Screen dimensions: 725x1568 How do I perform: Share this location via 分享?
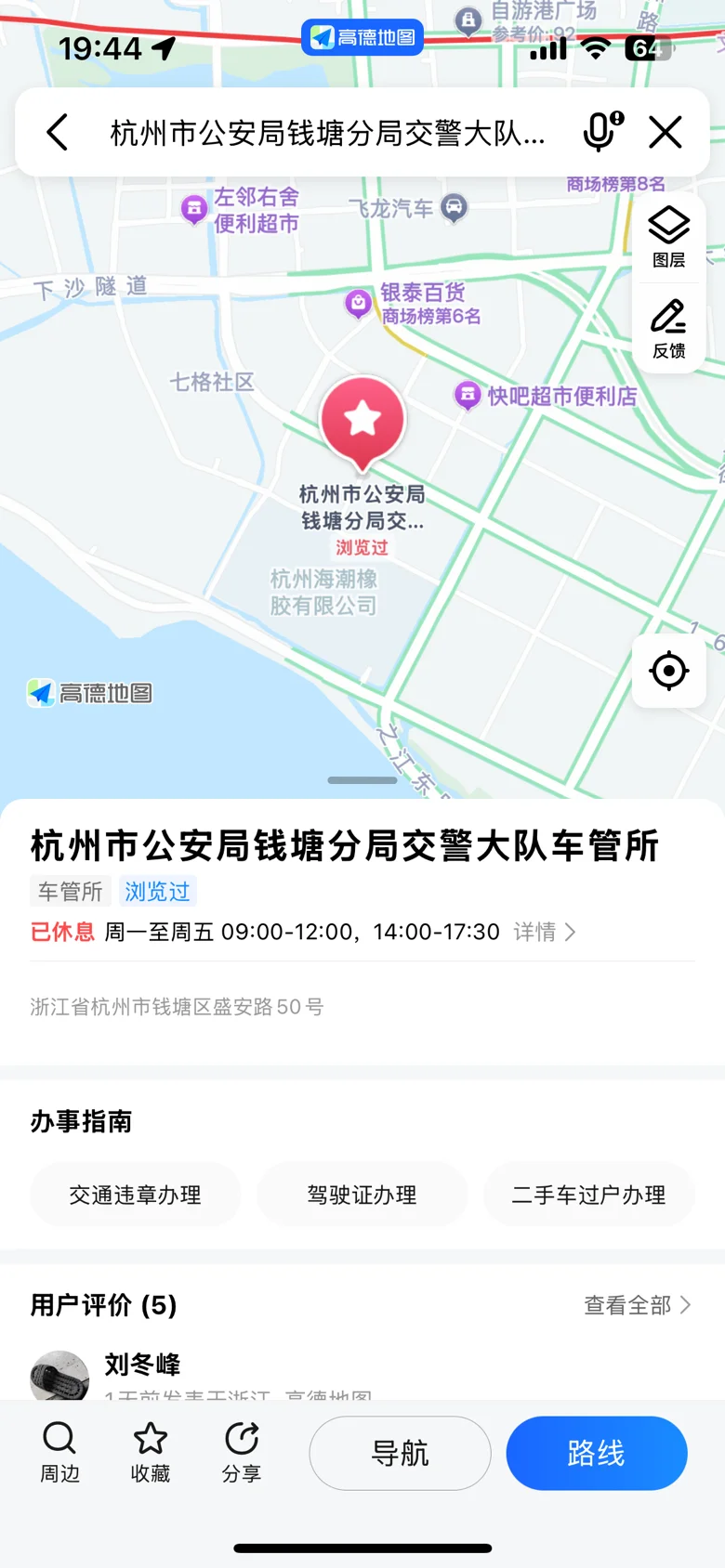click(242, 1453)
